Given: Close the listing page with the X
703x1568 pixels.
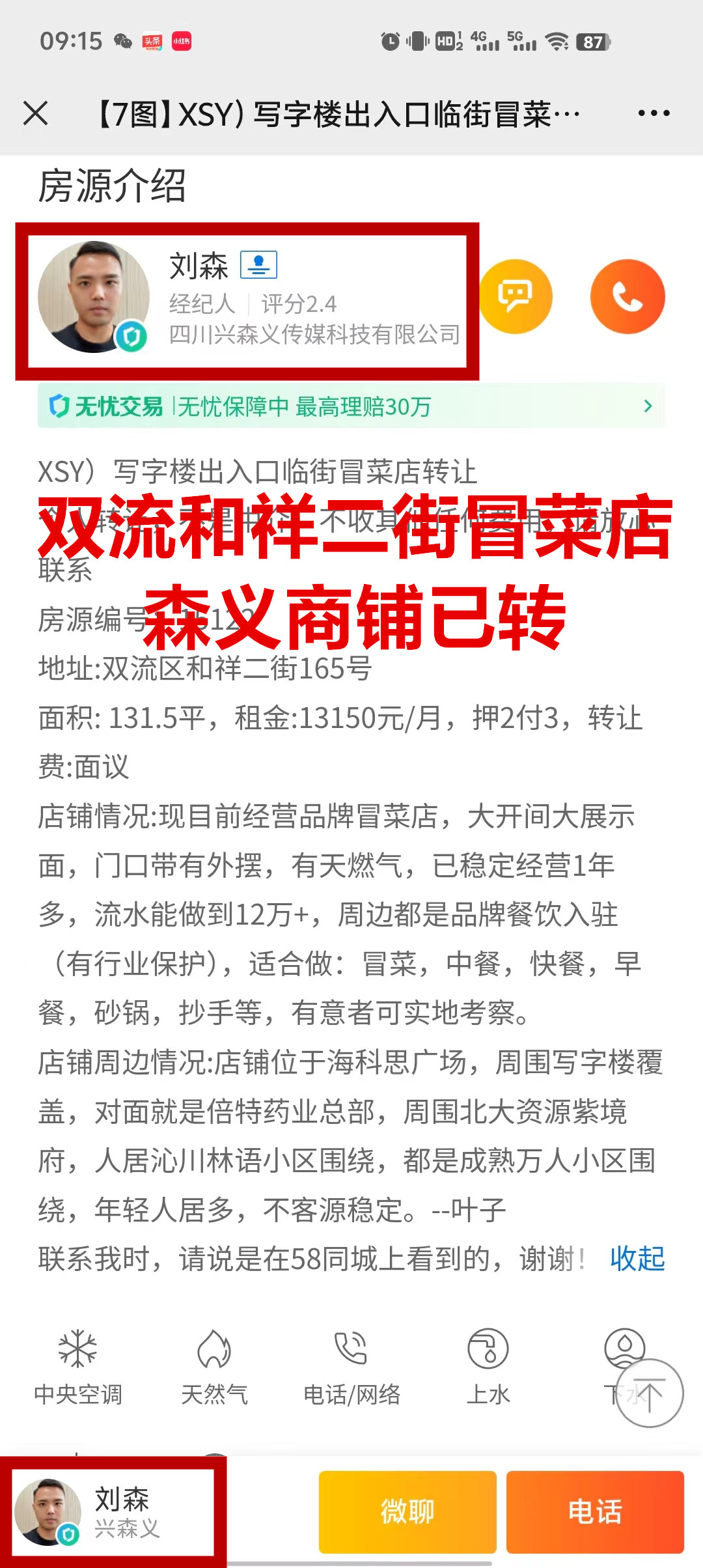Looking at the screenshot, I should [x=36, y=113].
